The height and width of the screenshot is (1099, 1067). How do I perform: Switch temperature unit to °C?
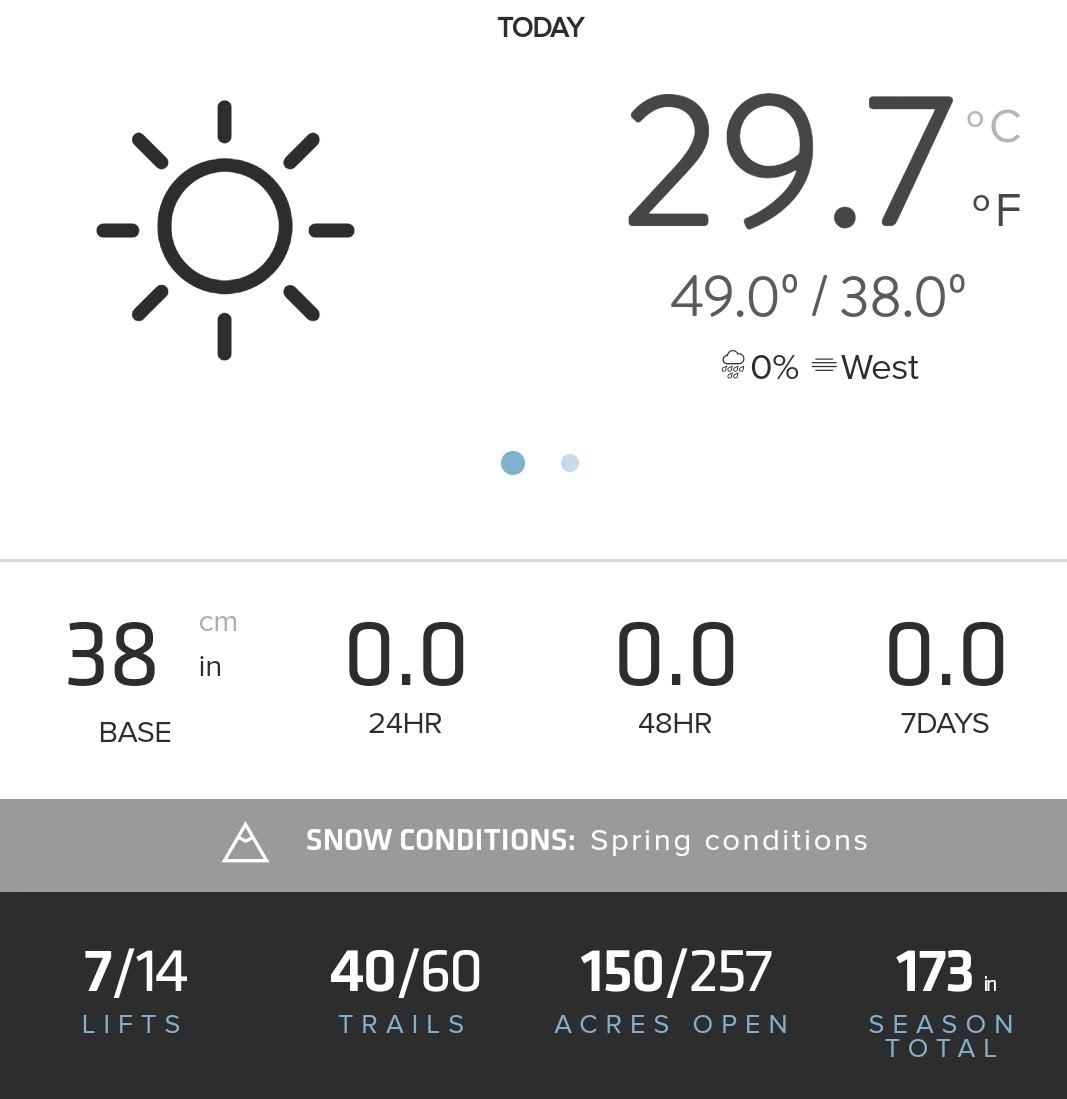click(993, 127)
